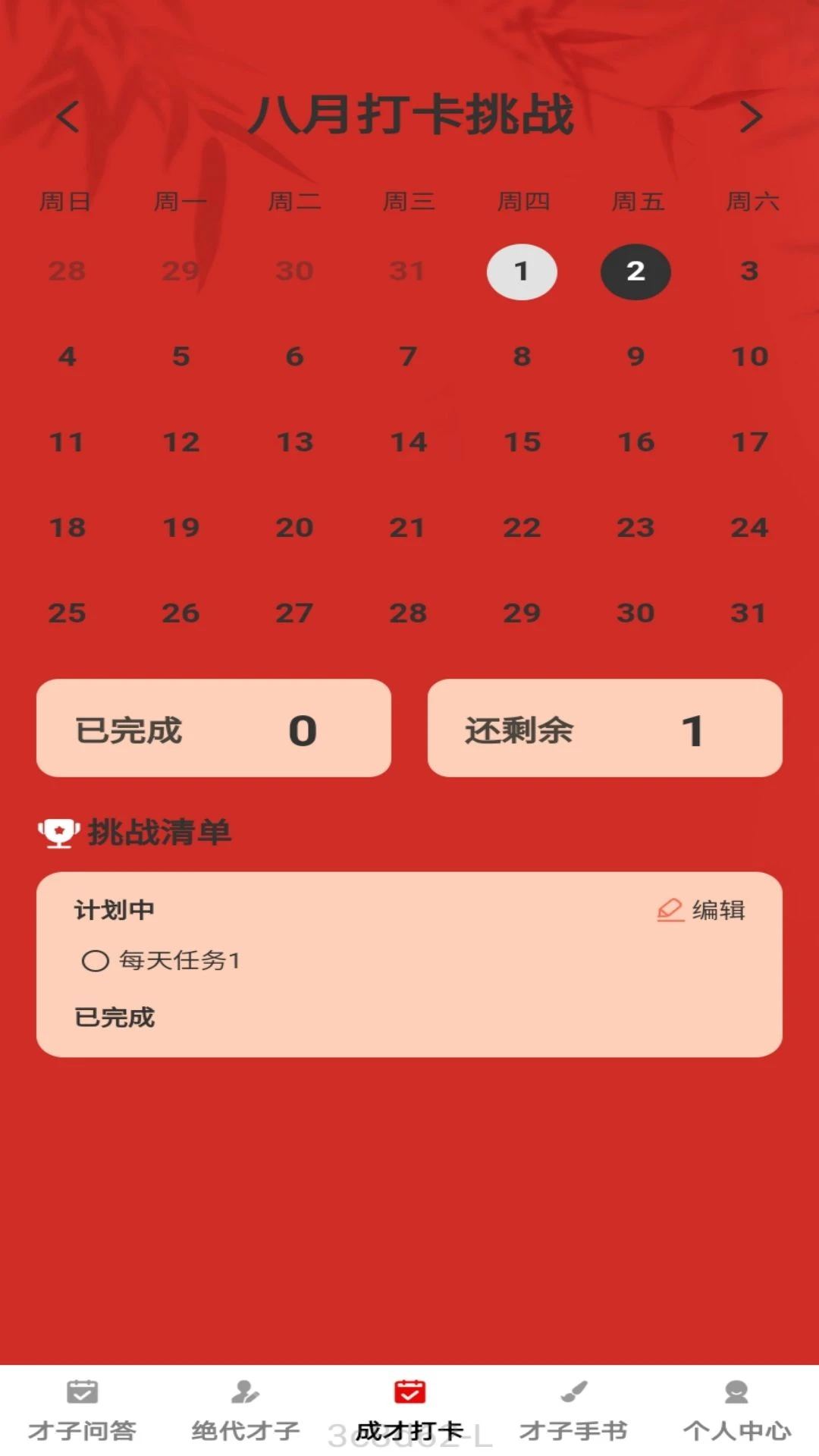Image resolution: width=819 pixels, height=1456 pixels.
Task: Select August 20 on the calendar
Action: click(x=294, y=528)
